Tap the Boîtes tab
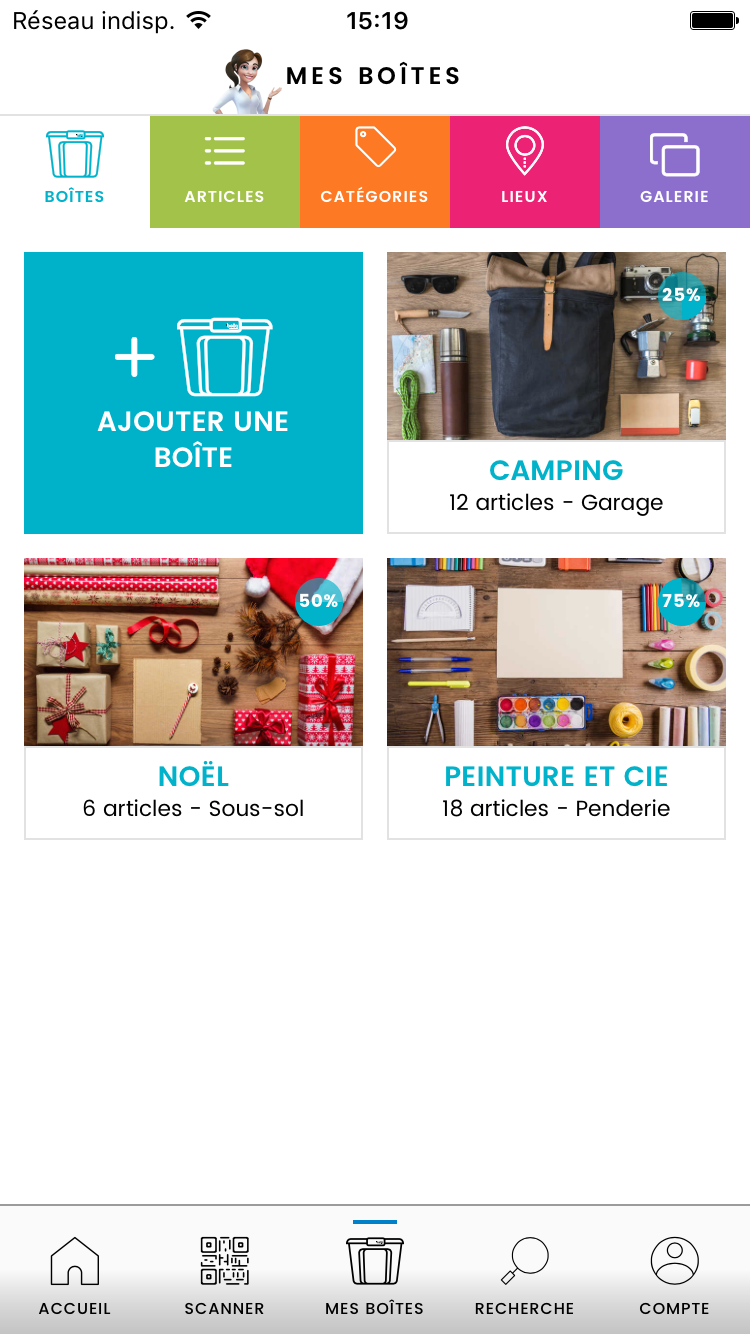This screenshot has height=1334, width=750. pyautogui.click(x=75, y=171)
